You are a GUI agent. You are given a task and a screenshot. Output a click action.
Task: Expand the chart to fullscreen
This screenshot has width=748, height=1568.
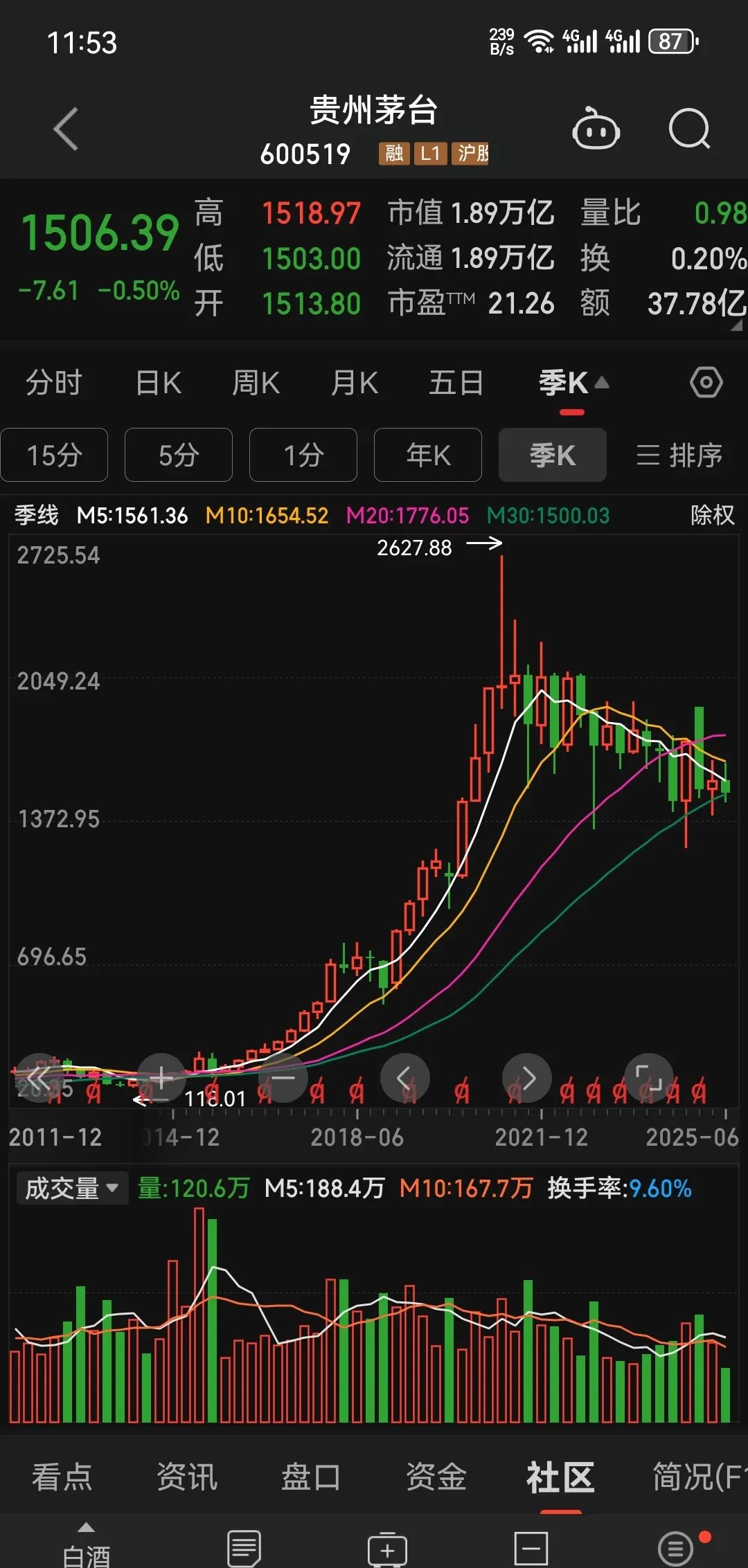pos(649,1078)
